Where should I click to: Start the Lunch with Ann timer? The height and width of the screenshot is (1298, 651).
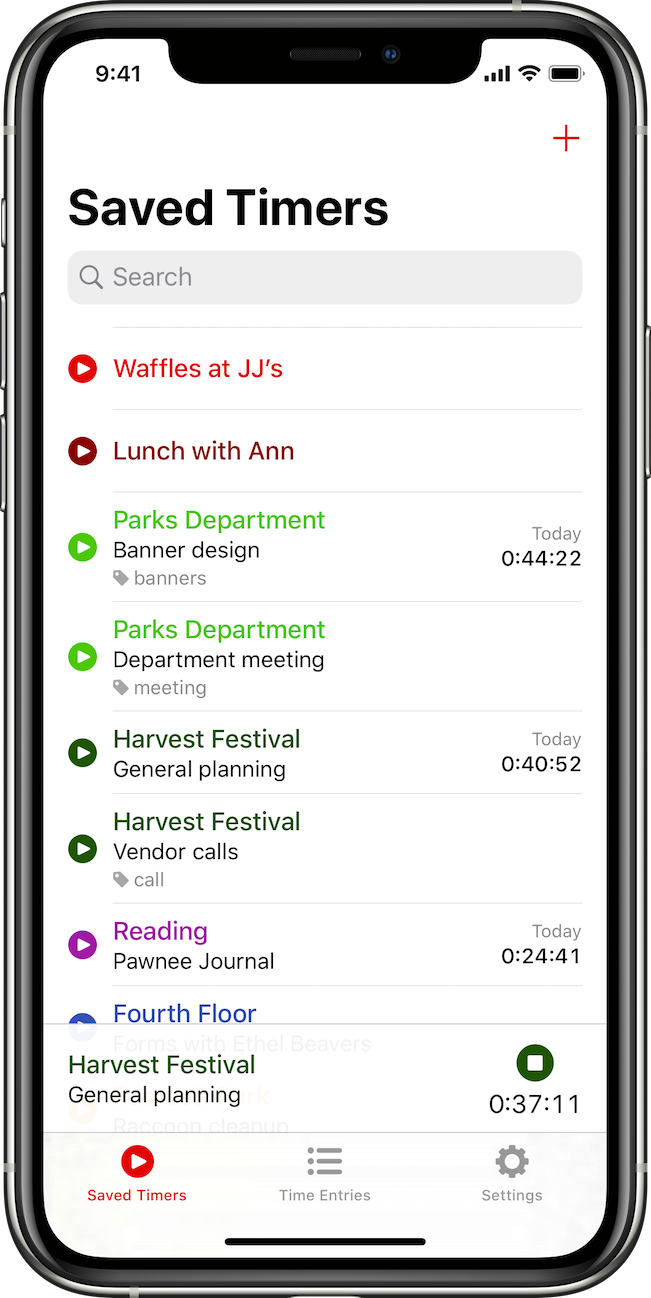[82, 451]
